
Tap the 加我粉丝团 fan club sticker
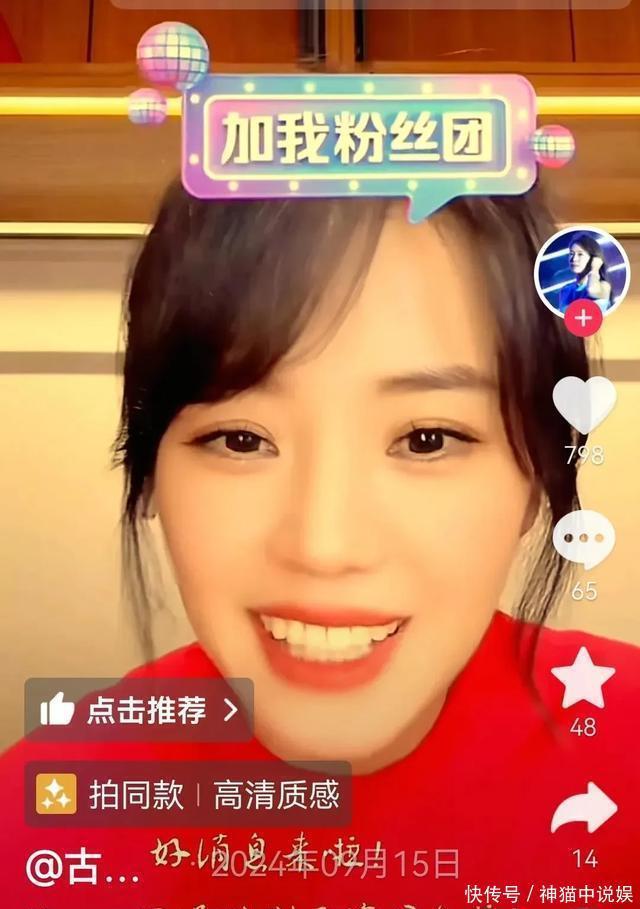357,137
